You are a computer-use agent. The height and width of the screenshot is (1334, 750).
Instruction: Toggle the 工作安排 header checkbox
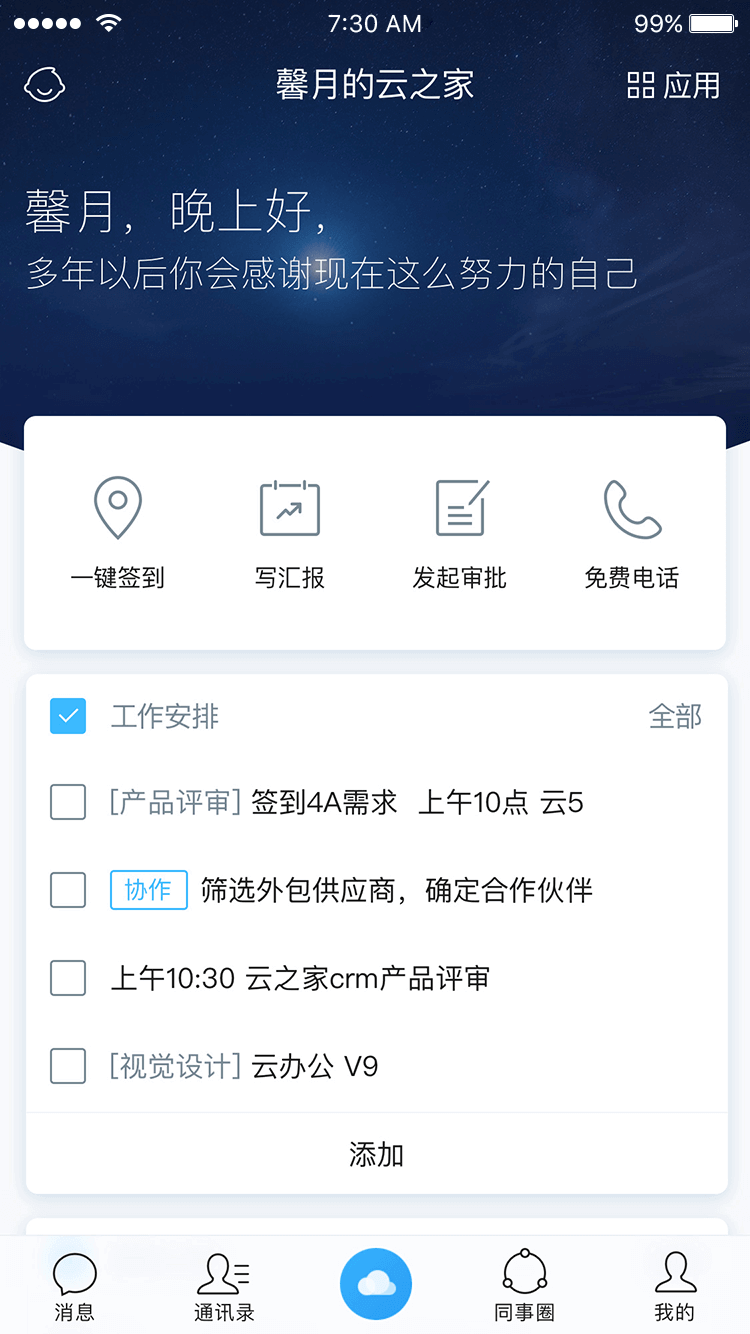point(68,716)
